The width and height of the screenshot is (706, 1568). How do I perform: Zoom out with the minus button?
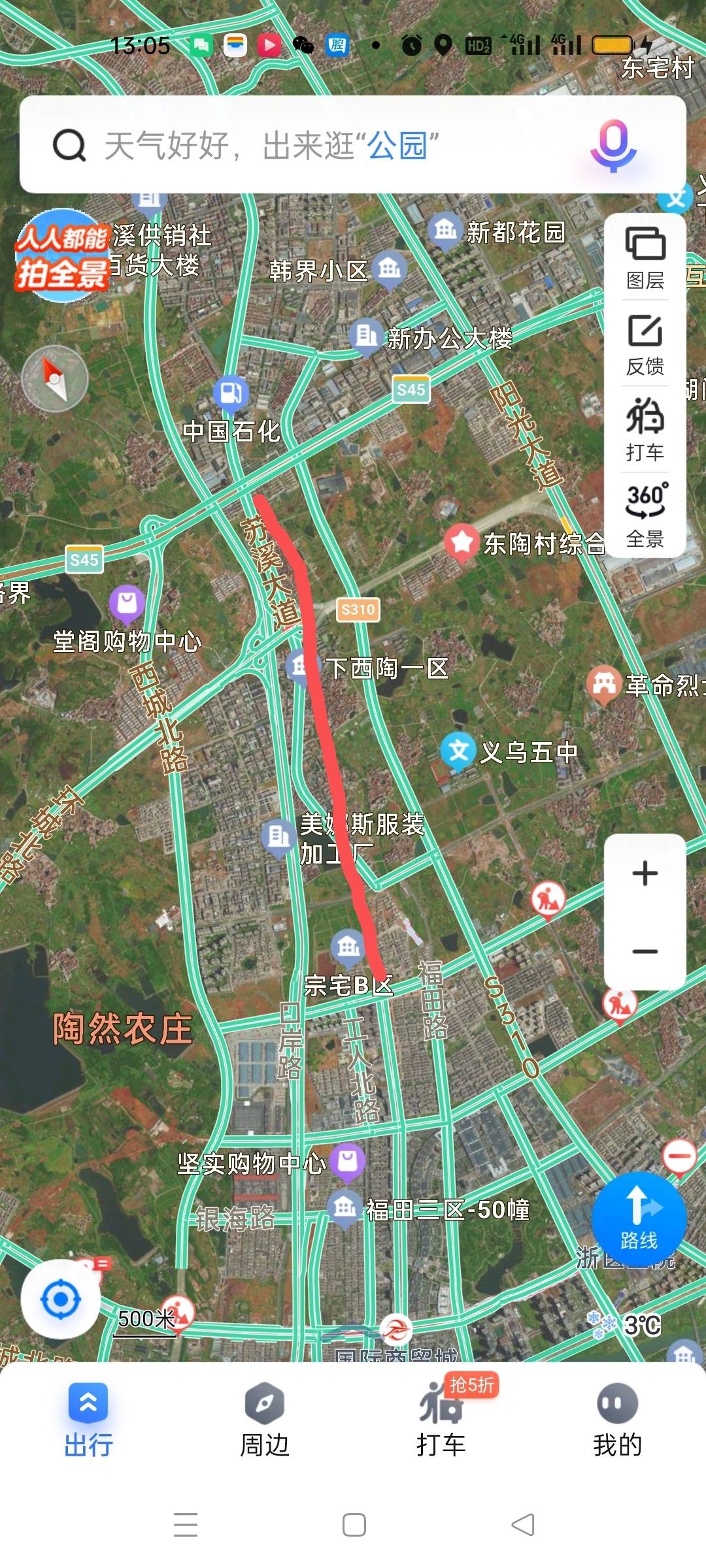645,951
